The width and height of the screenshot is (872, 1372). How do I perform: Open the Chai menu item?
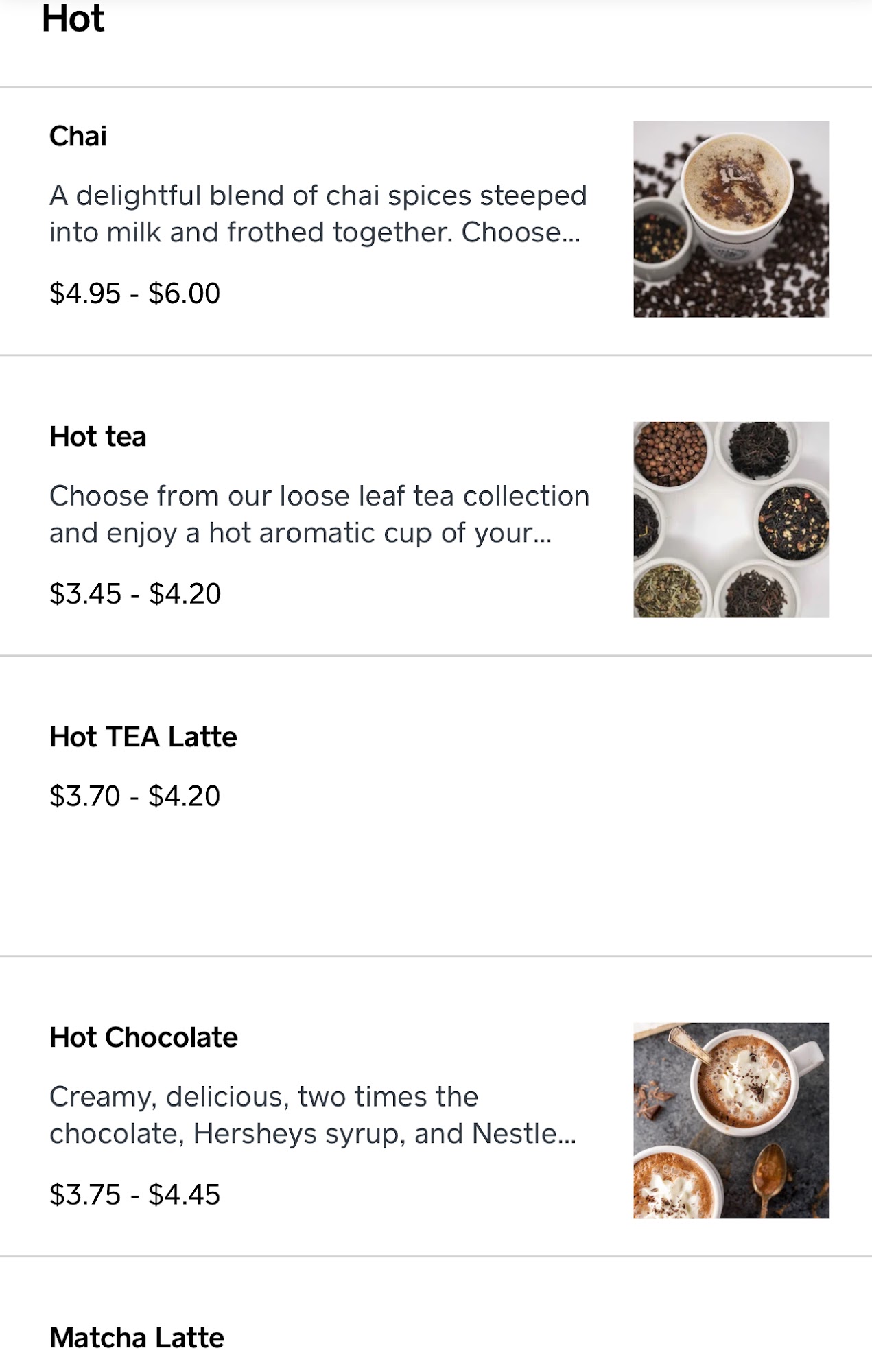point(78,137)
